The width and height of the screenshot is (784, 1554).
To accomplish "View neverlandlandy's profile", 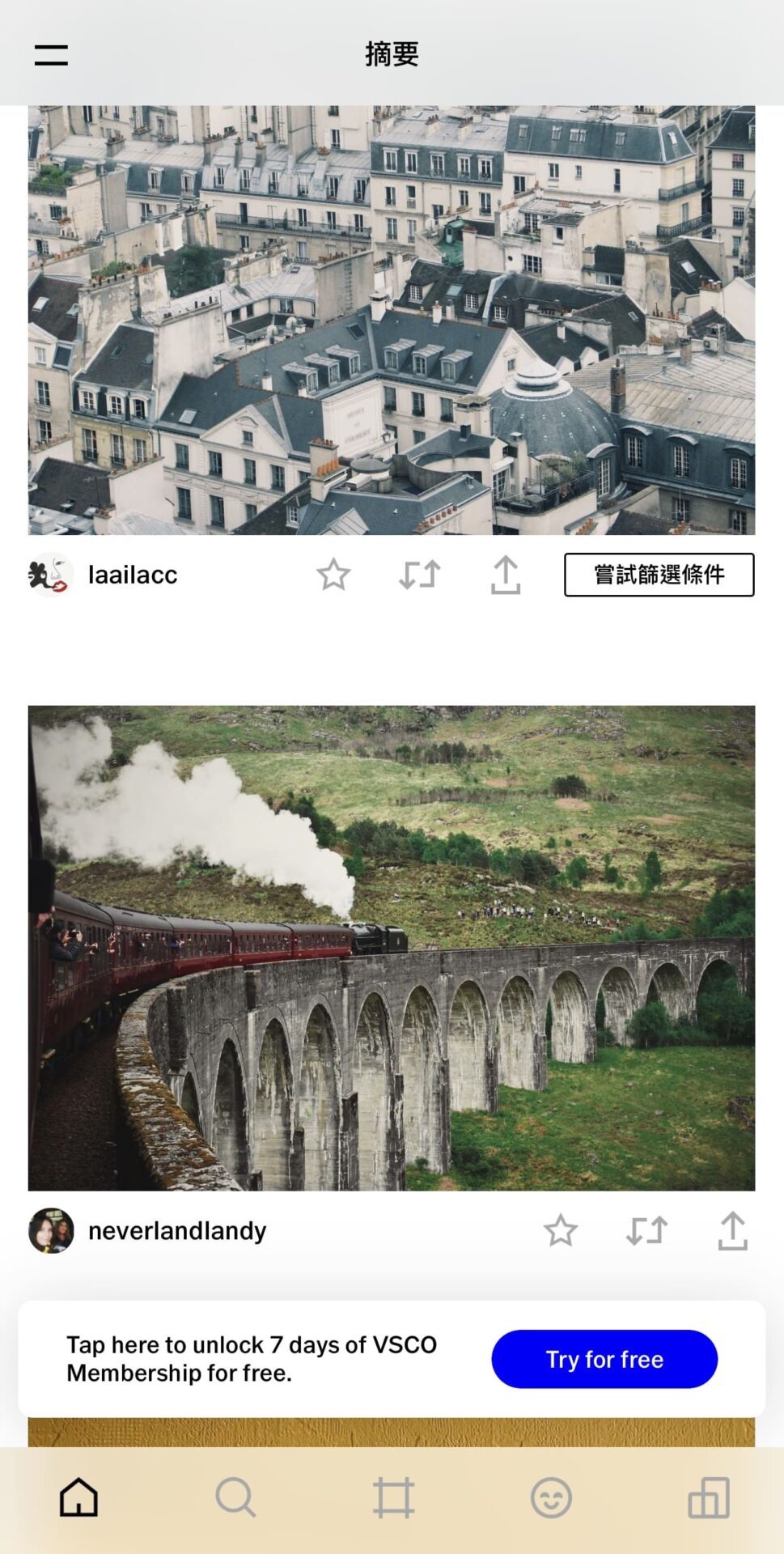I will (x=176, y=1231).
